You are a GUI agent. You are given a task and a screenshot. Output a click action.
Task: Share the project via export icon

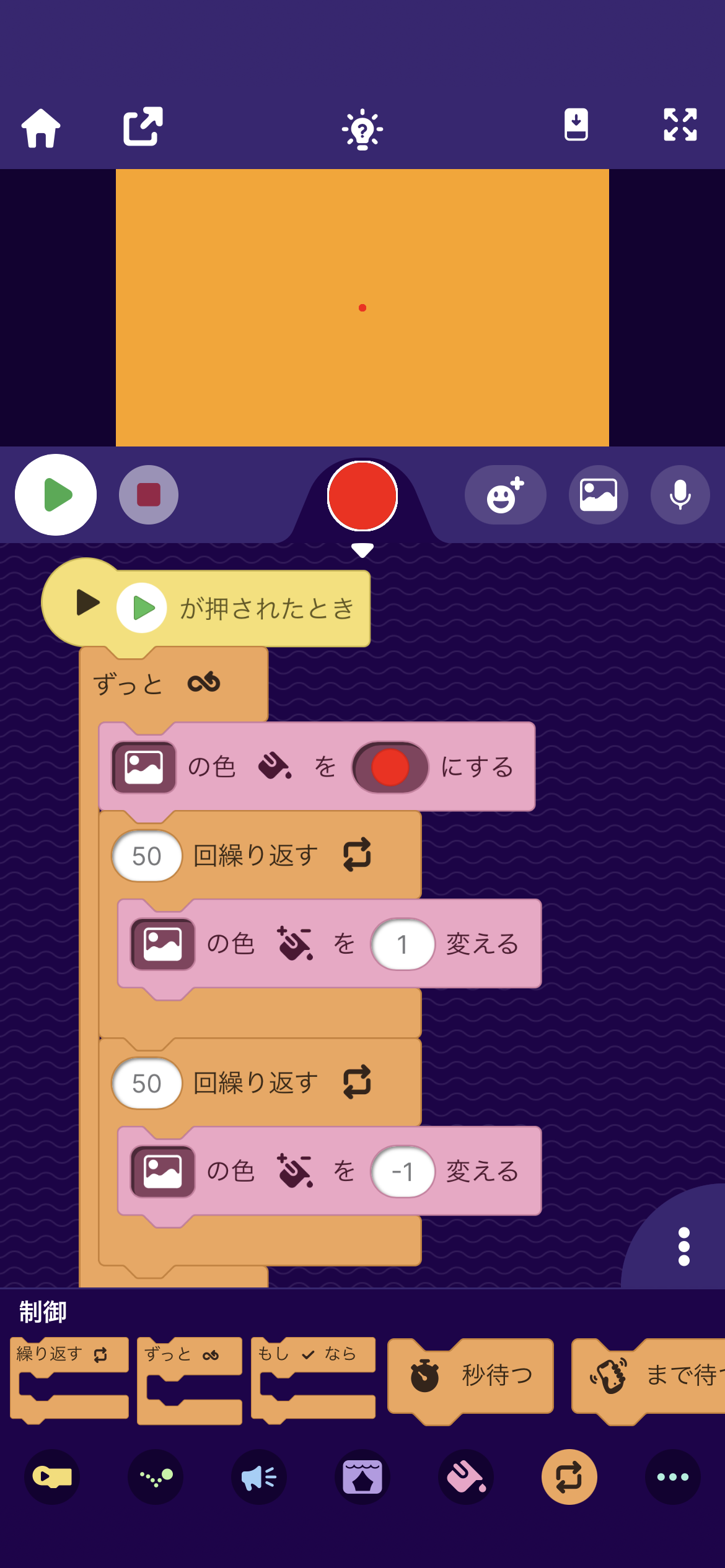pos(143,126)
